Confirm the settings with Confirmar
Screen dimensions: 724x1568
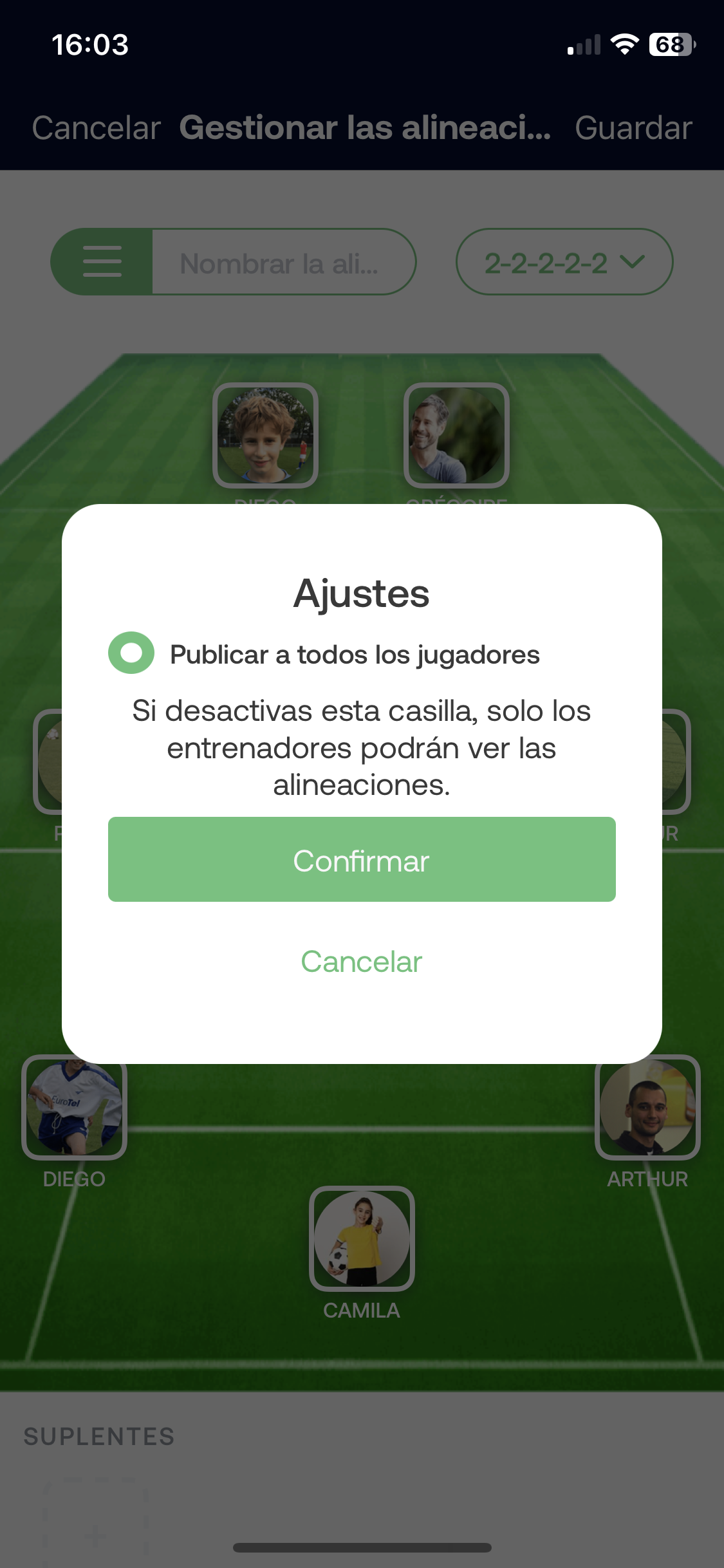(362, 860)
